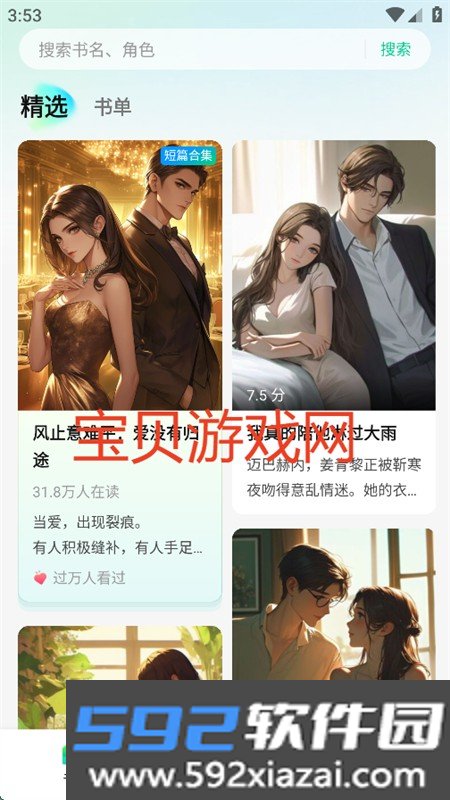Screen dimensions: 450x800
Task: Select the 精选 tab
Action: point(44,107)
